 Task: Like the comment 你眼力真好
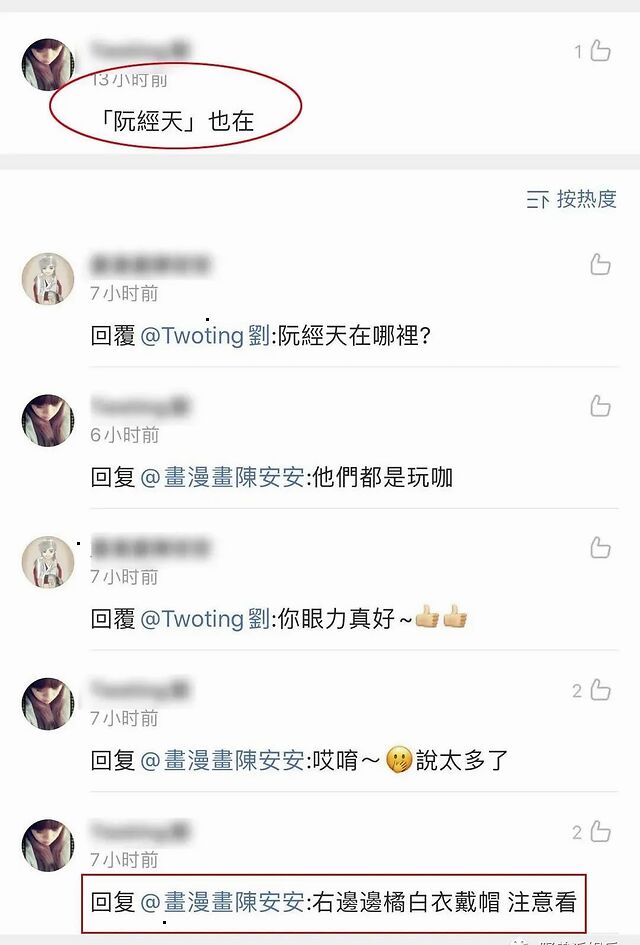[600, 547]
